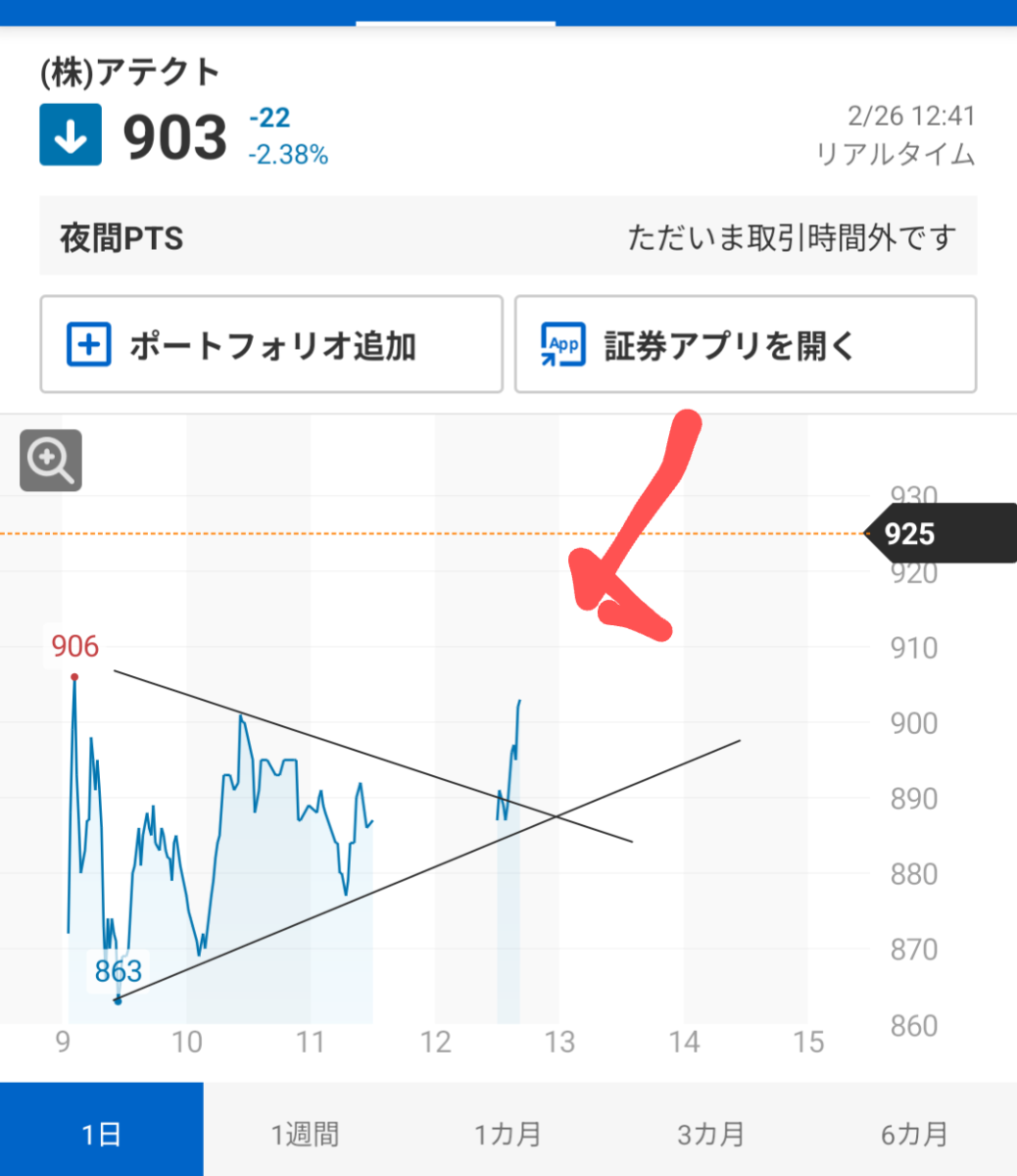1017x1176 pixels.
Task: Switch to the 1カ月 chart tab
Action: [x=508, y=1133]
